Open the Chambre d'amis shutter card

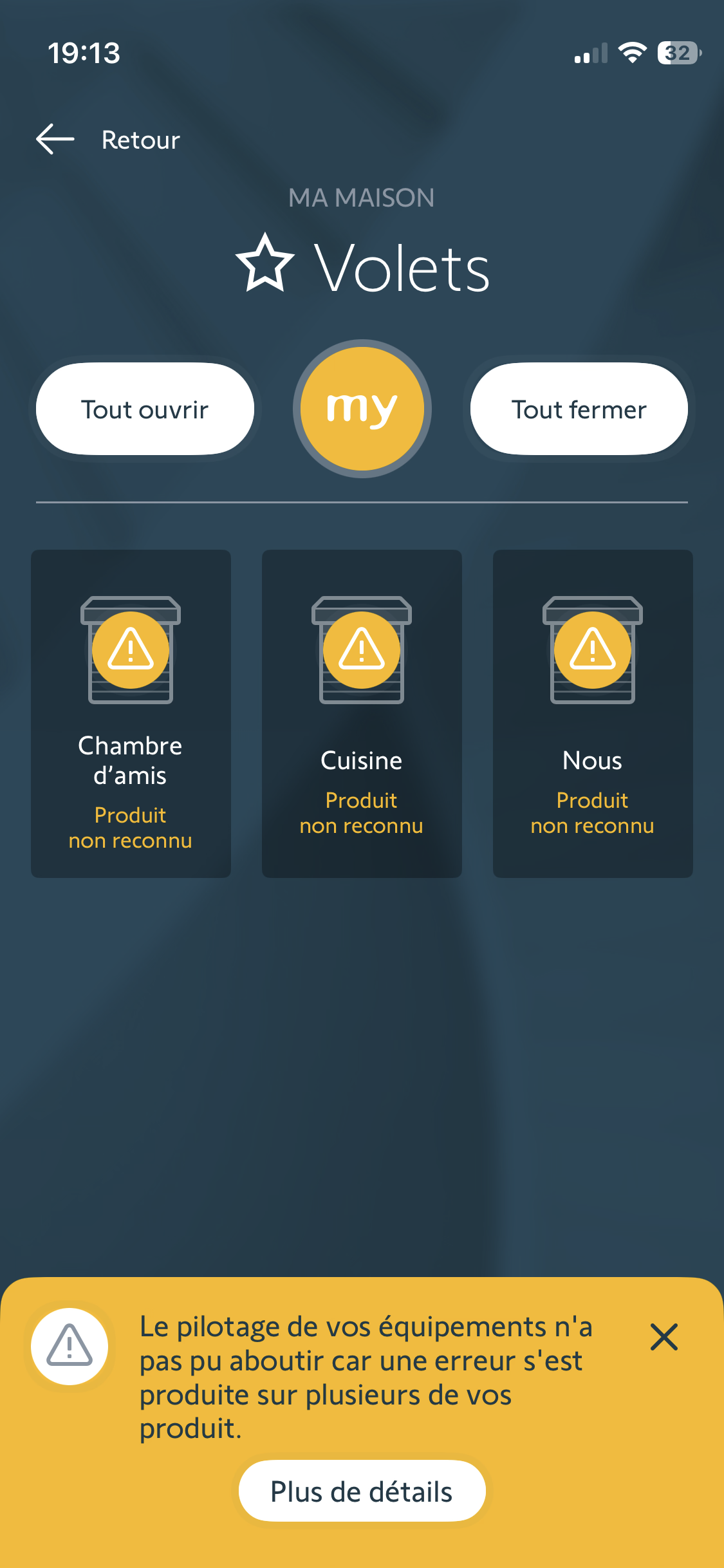[x=131, y=713]
